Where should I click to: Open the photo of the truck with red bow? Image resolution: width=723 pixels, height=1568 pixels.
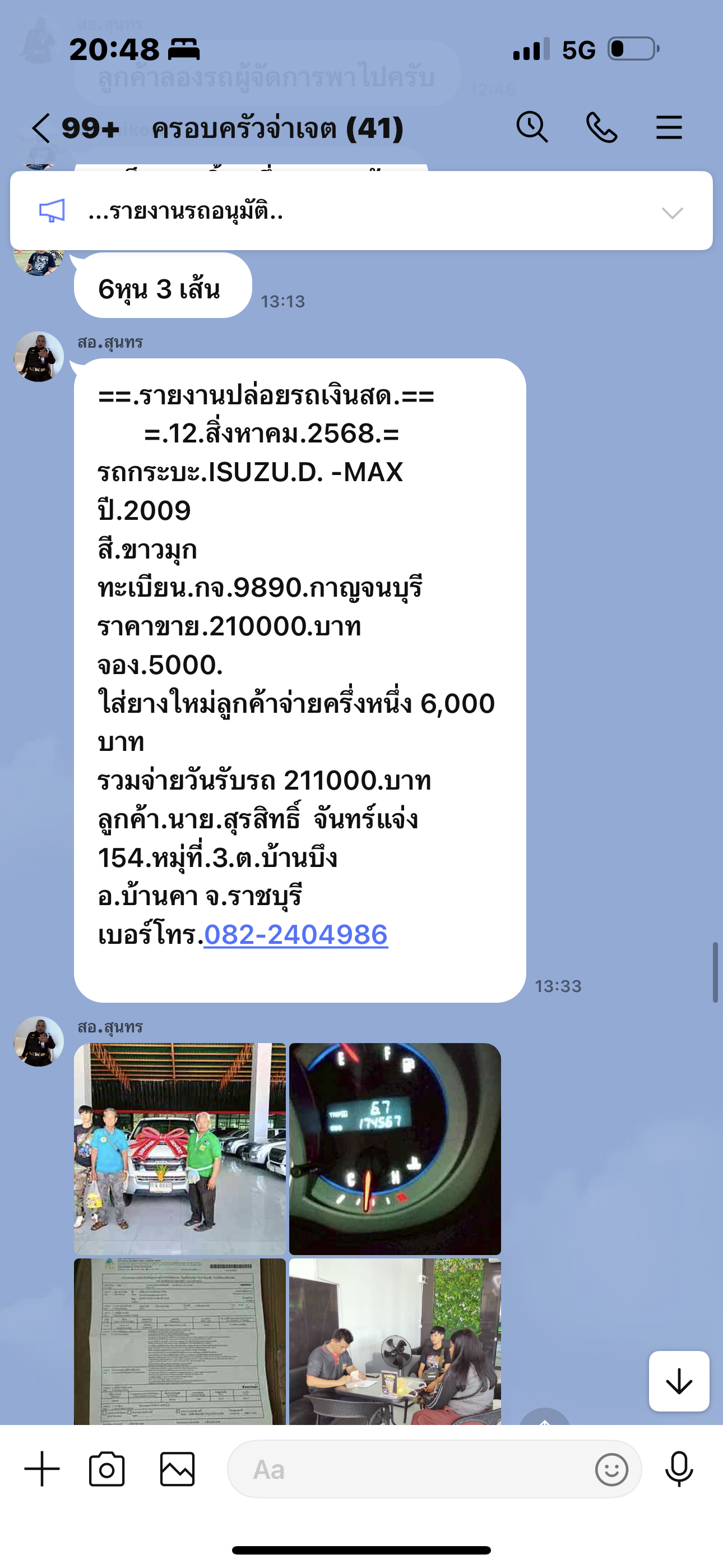(x=179, y=1148)
